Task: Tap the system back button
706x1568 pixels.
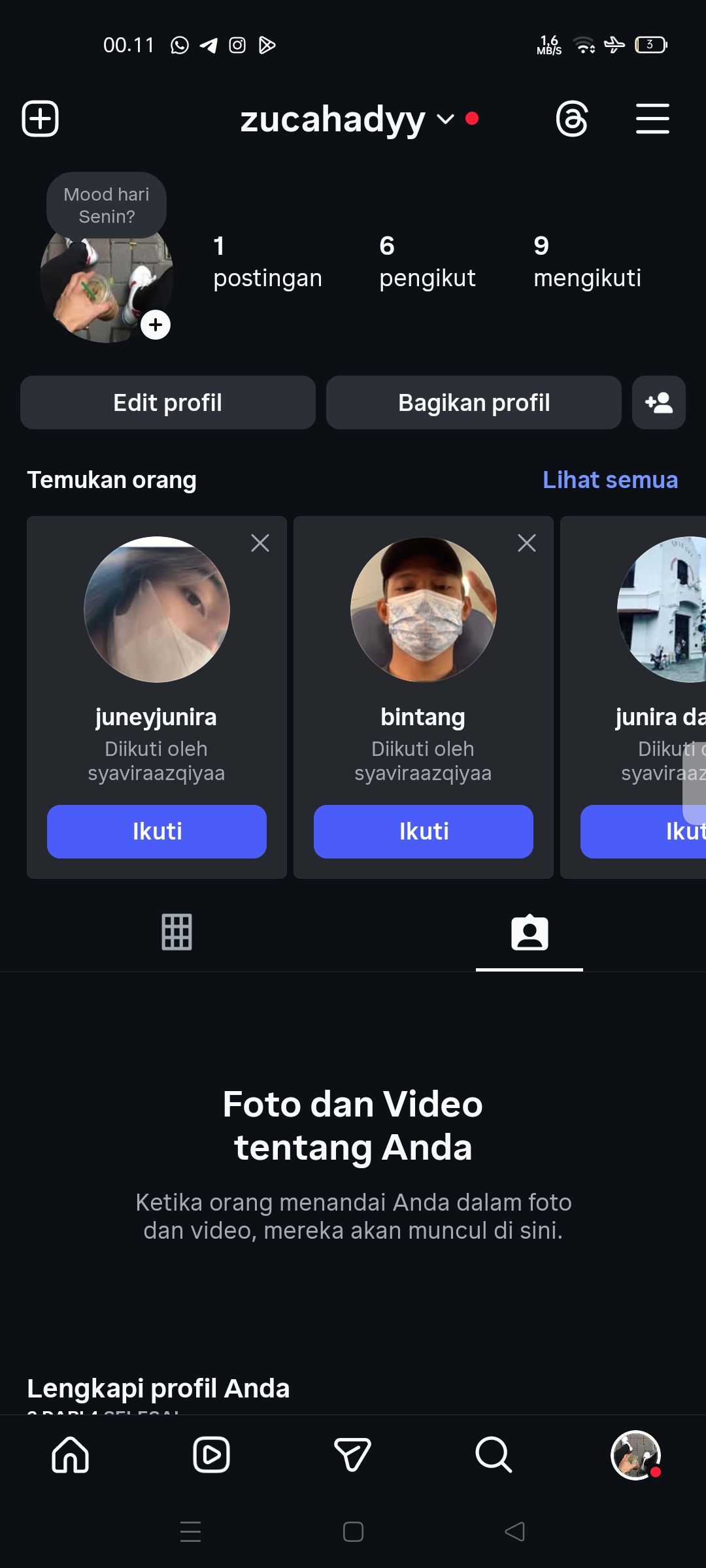Action: tap(515, 1531)
